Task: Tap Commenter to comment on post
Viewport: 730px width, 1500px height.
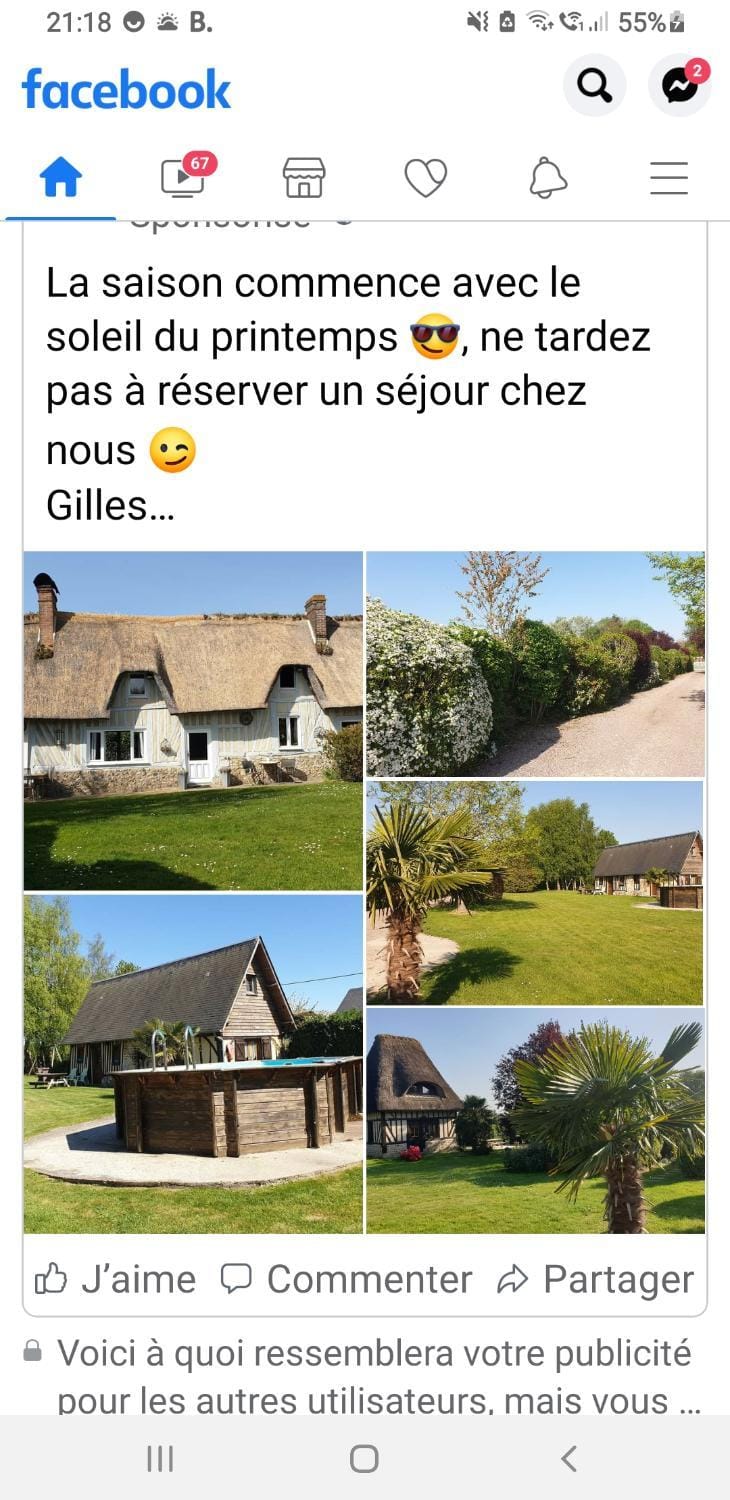Action: tap(346, 1279)
